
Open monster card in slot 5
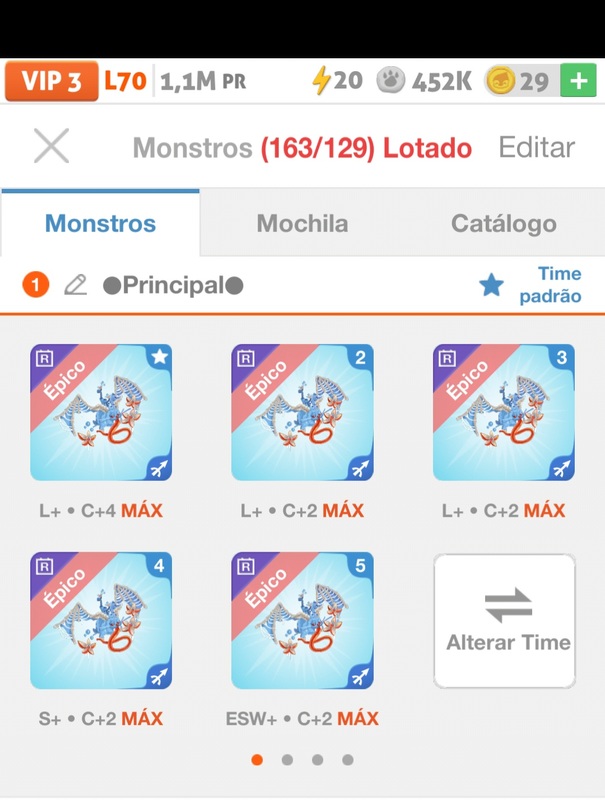pyautogui.click(x=302, y=620)
